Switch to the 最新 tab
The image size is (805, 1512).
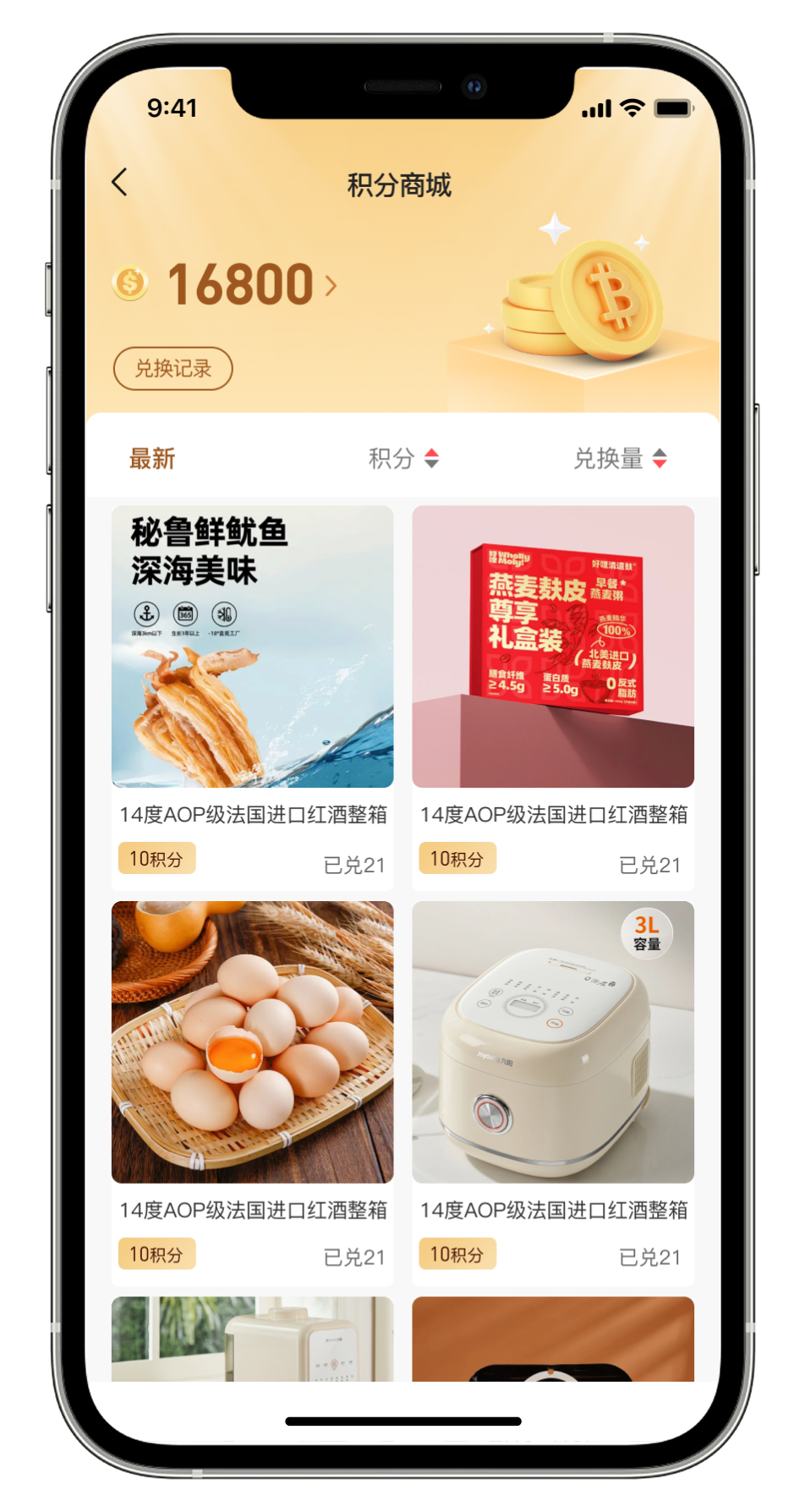tap(152, 459)
